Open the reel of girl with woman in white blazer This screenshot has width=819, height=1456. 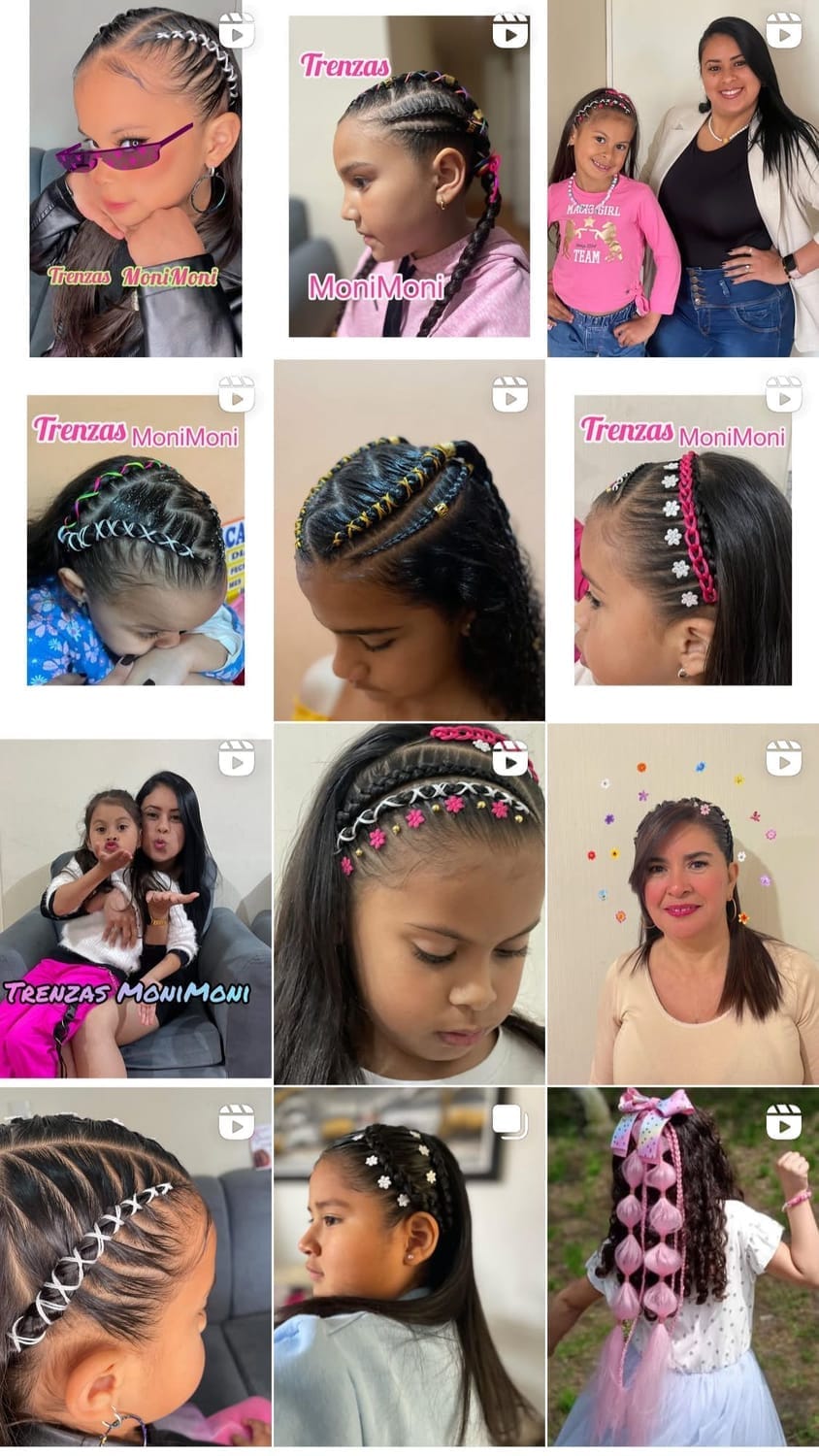[x=683, y=180]
